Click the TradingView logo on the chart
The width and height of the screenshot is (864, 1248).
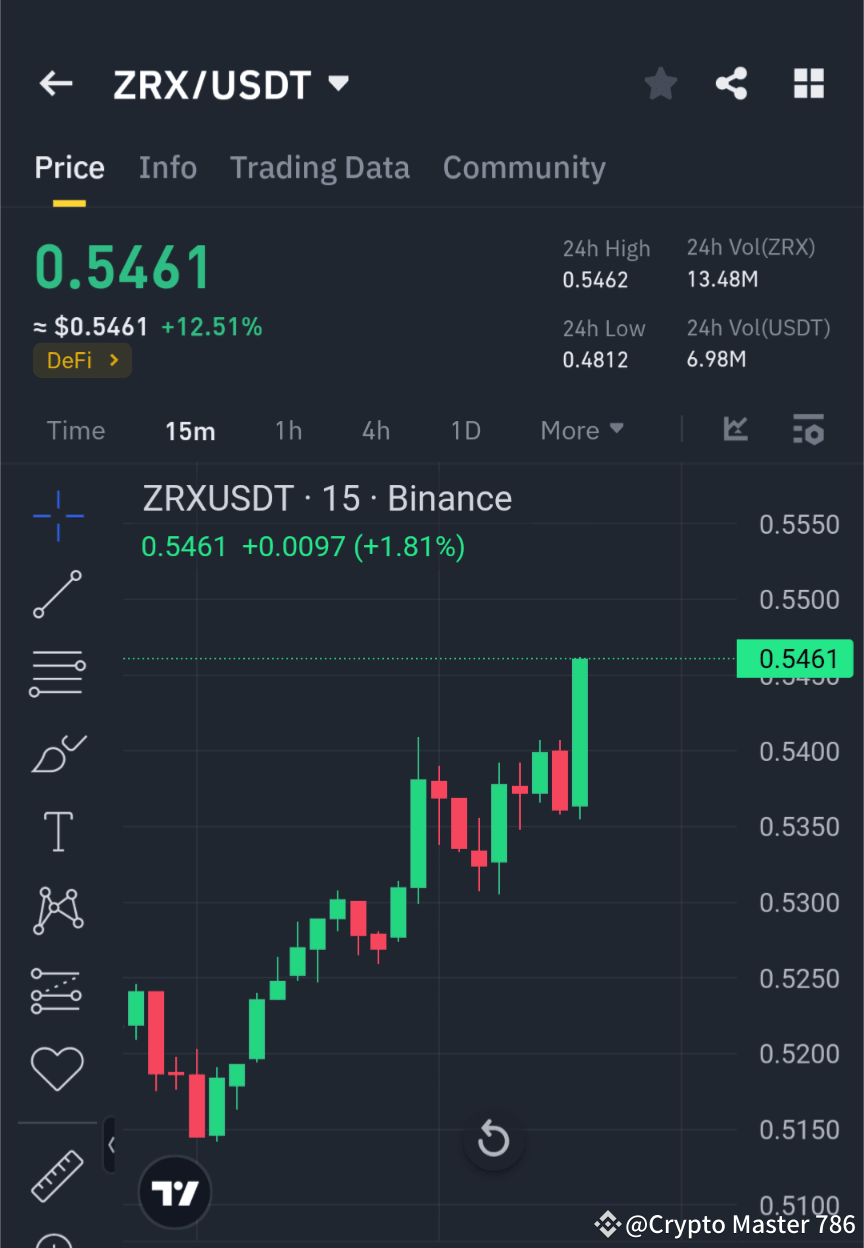coord(175,1191)
